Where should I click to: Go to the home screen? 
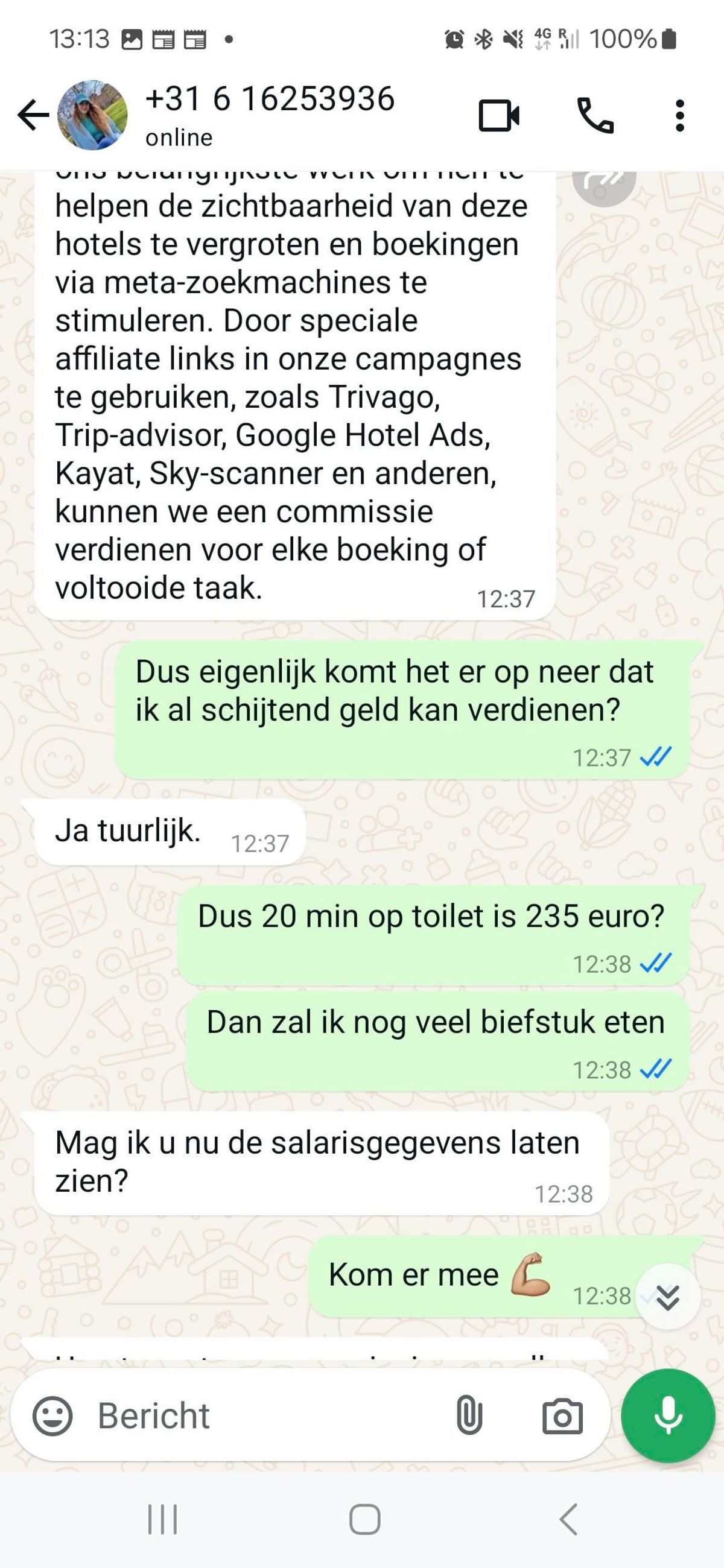click(x=364, y=1519)
